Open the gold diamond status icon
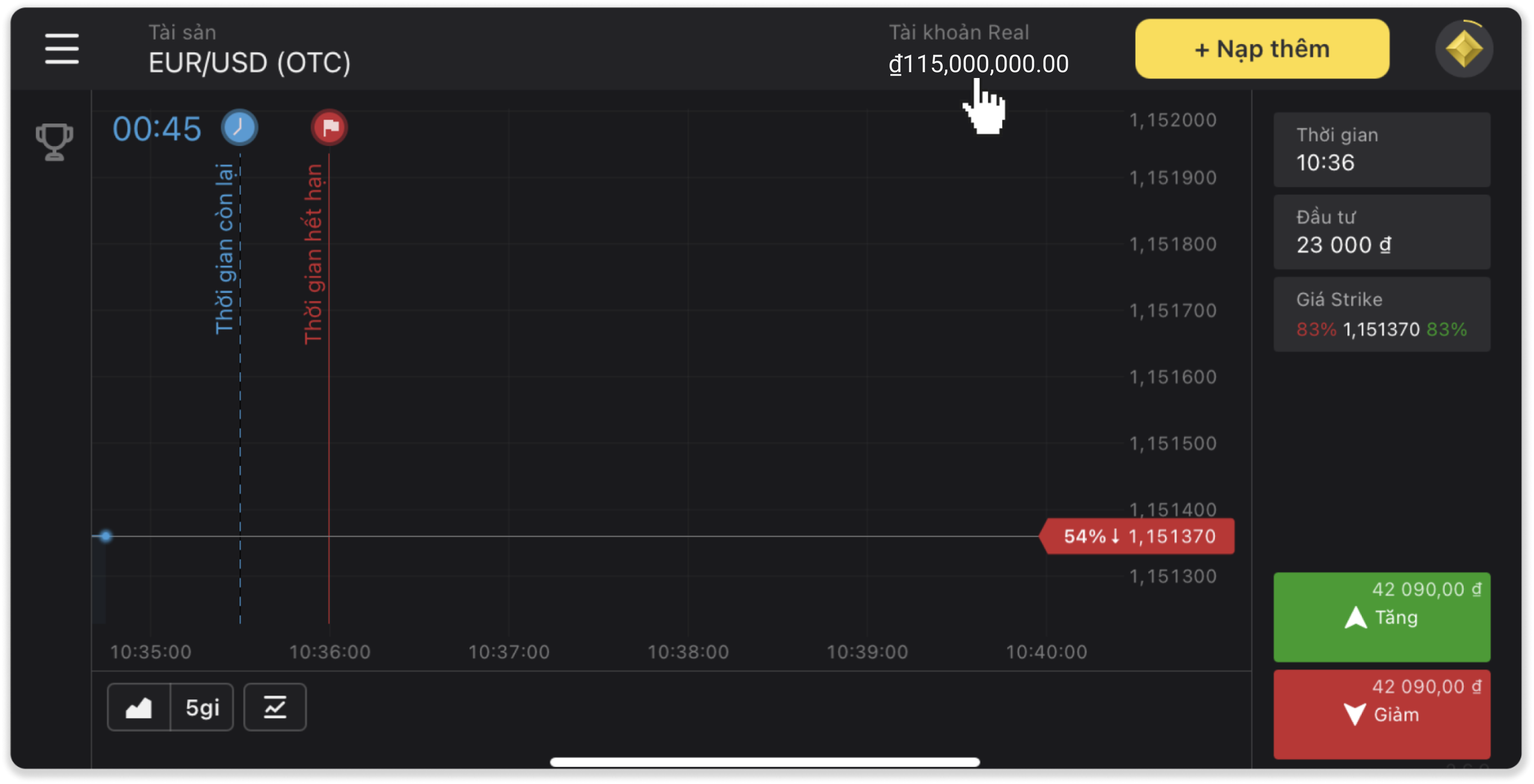 click(1464, 49)
